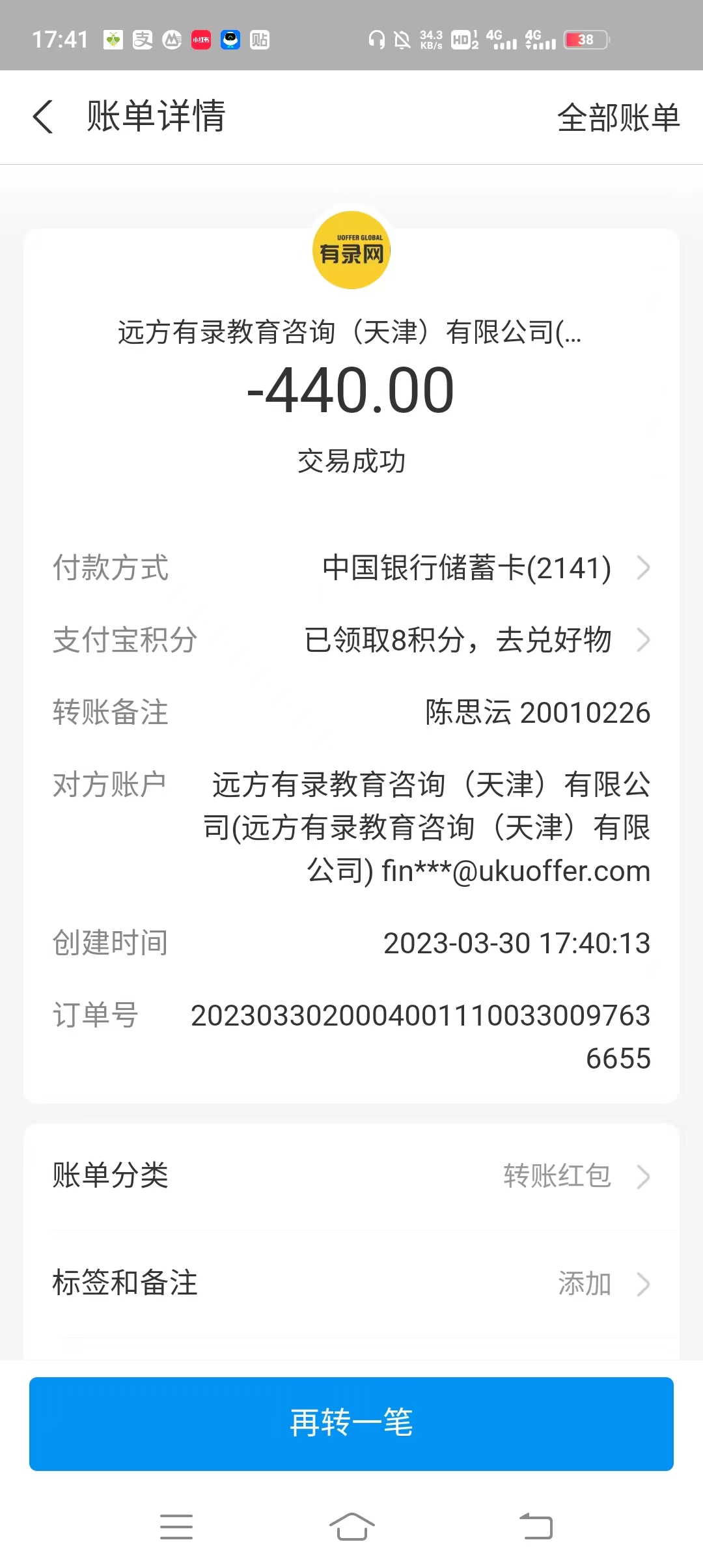The height and width of the screenshot is (1568, 703).
Task: Tap 再转一笔 button
Action: pyautogui.click(x=351, y=1423)
